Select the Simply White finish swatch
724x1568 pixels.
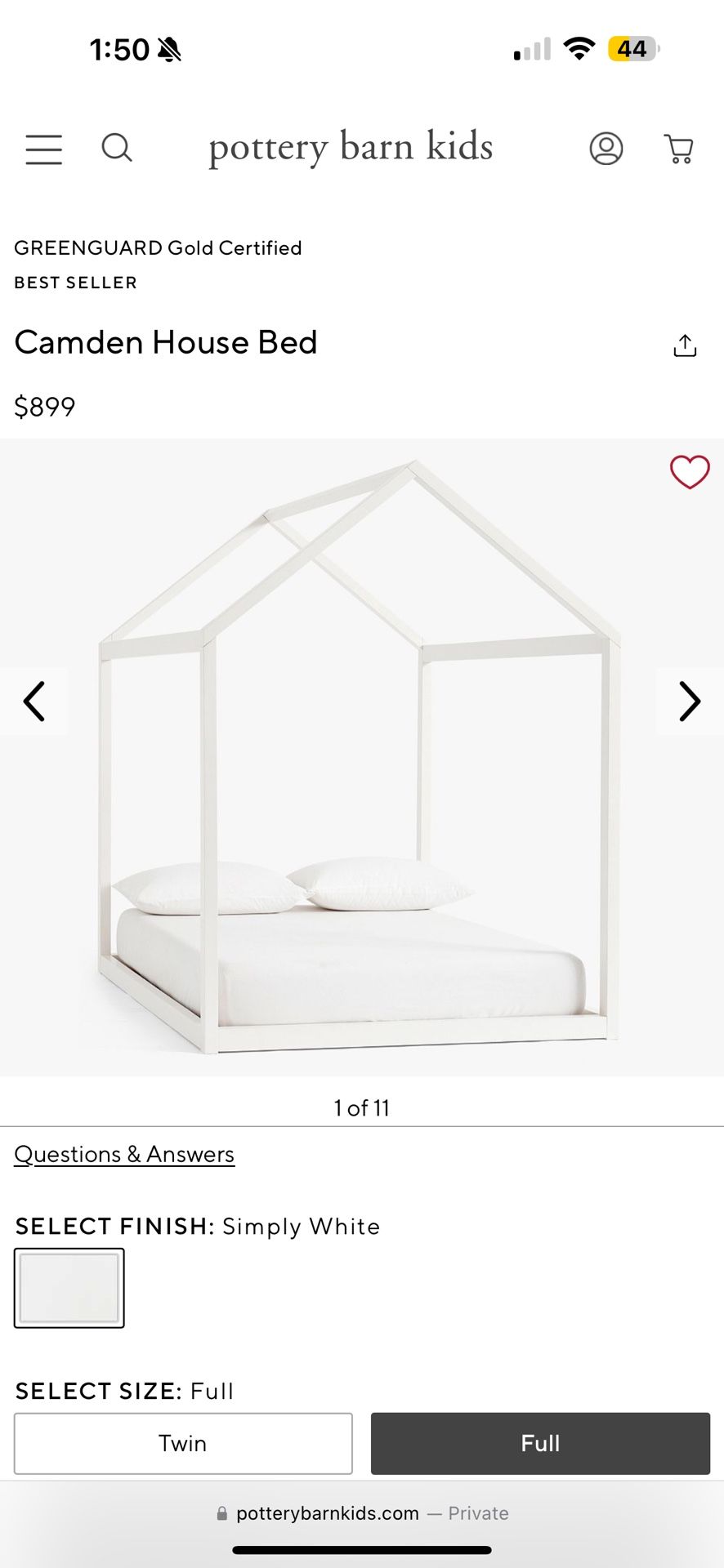(69, 1288)
